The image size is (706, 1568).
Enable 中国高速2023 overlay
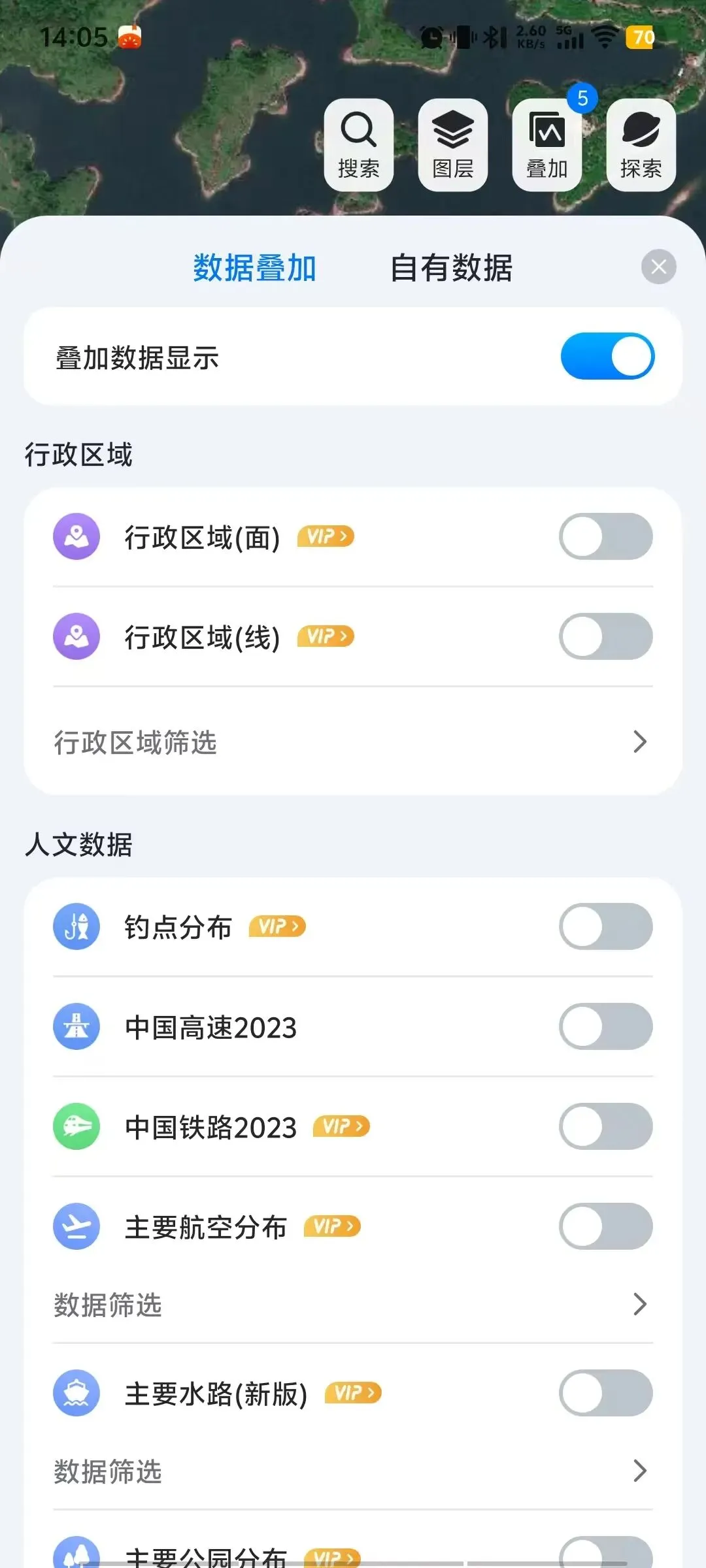pyautogui.click(x=605, y=1026)
